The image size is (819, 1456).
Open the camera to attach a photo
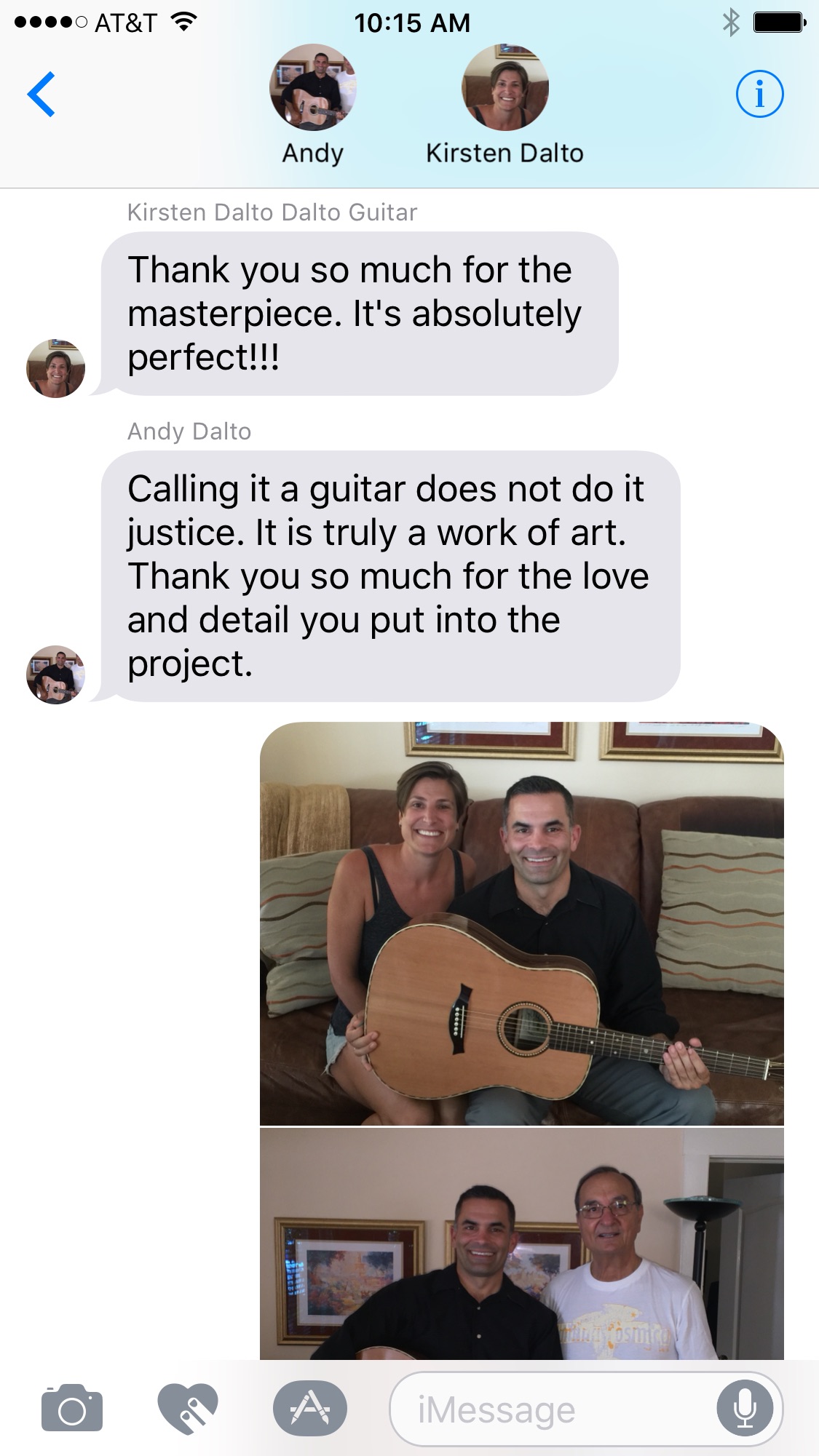click(x=72, y=1409)
